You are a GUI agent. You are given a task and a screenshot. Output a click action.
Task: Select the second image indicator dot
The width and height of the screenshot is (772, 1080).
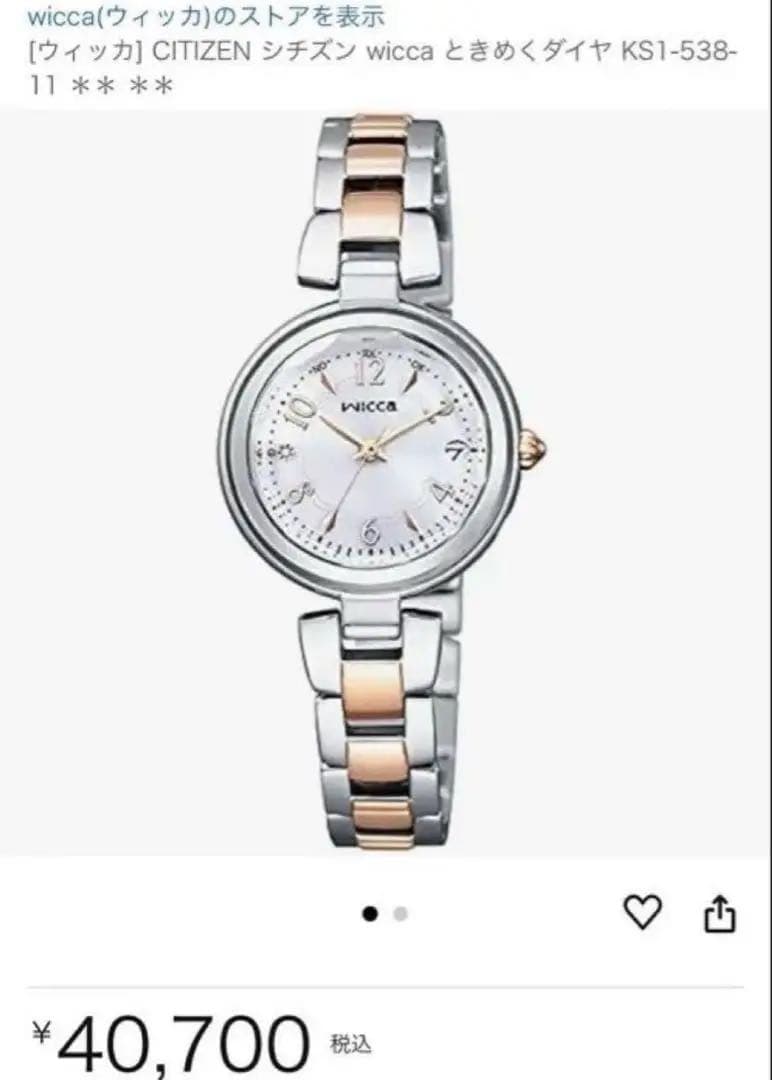click(400, 913)
